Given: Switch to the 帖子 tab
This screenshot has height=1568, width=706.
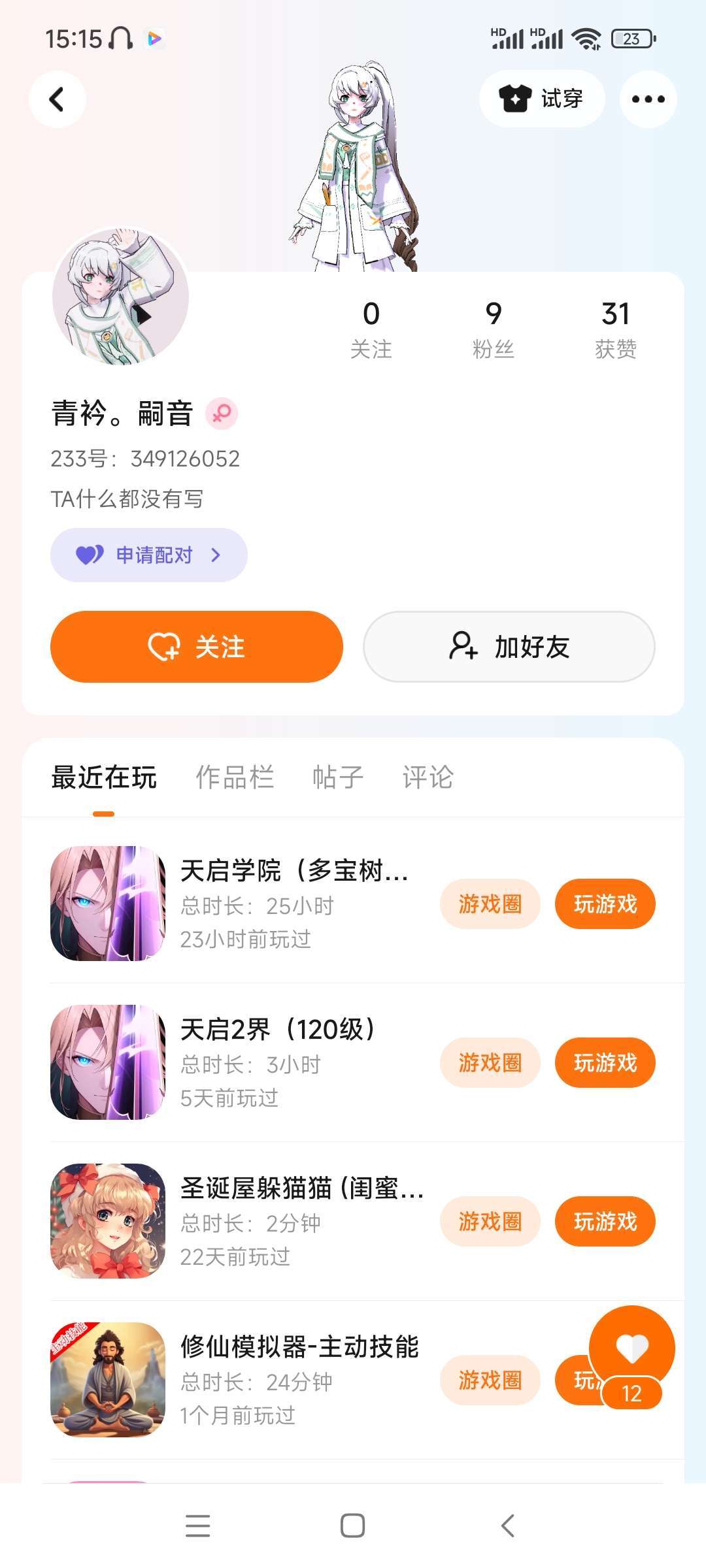Looking at the screenshot, I should click(x=338, y=777).
